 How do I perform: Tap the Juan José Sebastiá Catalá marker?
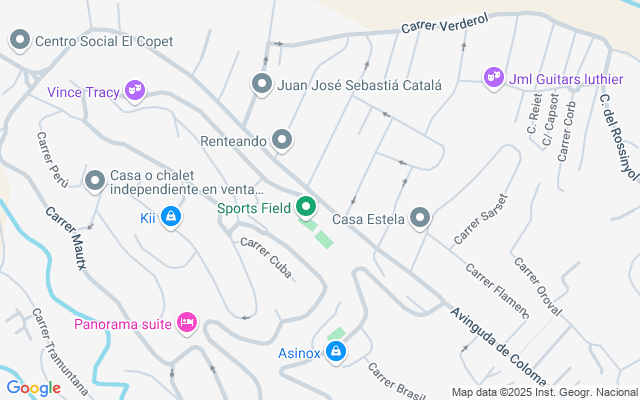(x=262, y=85)
